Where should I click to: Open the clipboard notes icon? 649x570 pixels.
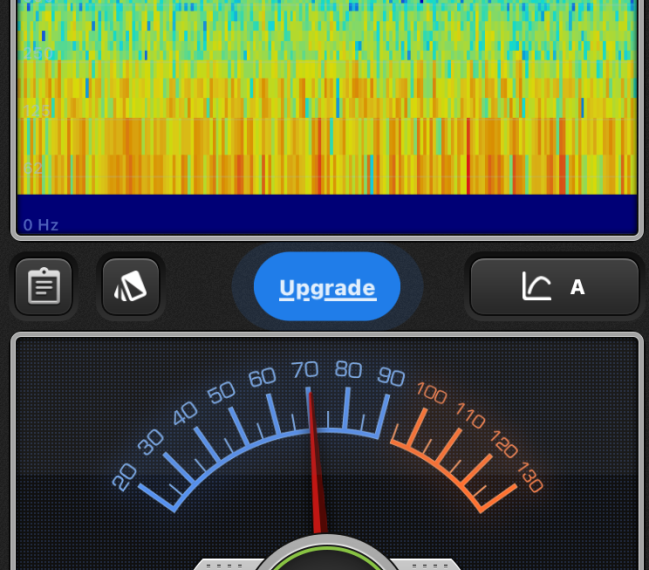[44, 287]
